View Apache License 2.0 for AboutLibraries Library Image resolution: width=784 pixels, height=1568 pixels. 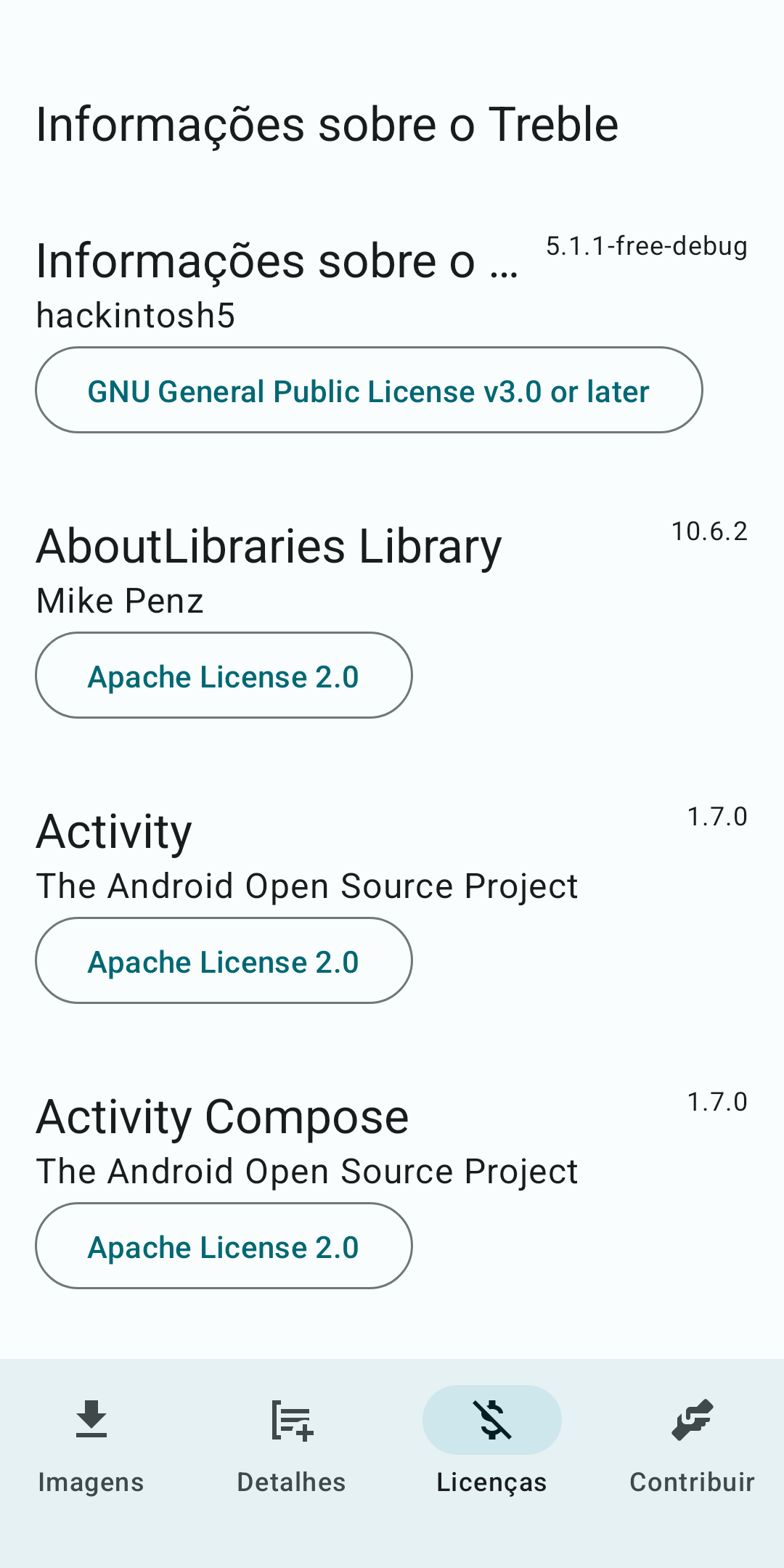pos(224,676)
